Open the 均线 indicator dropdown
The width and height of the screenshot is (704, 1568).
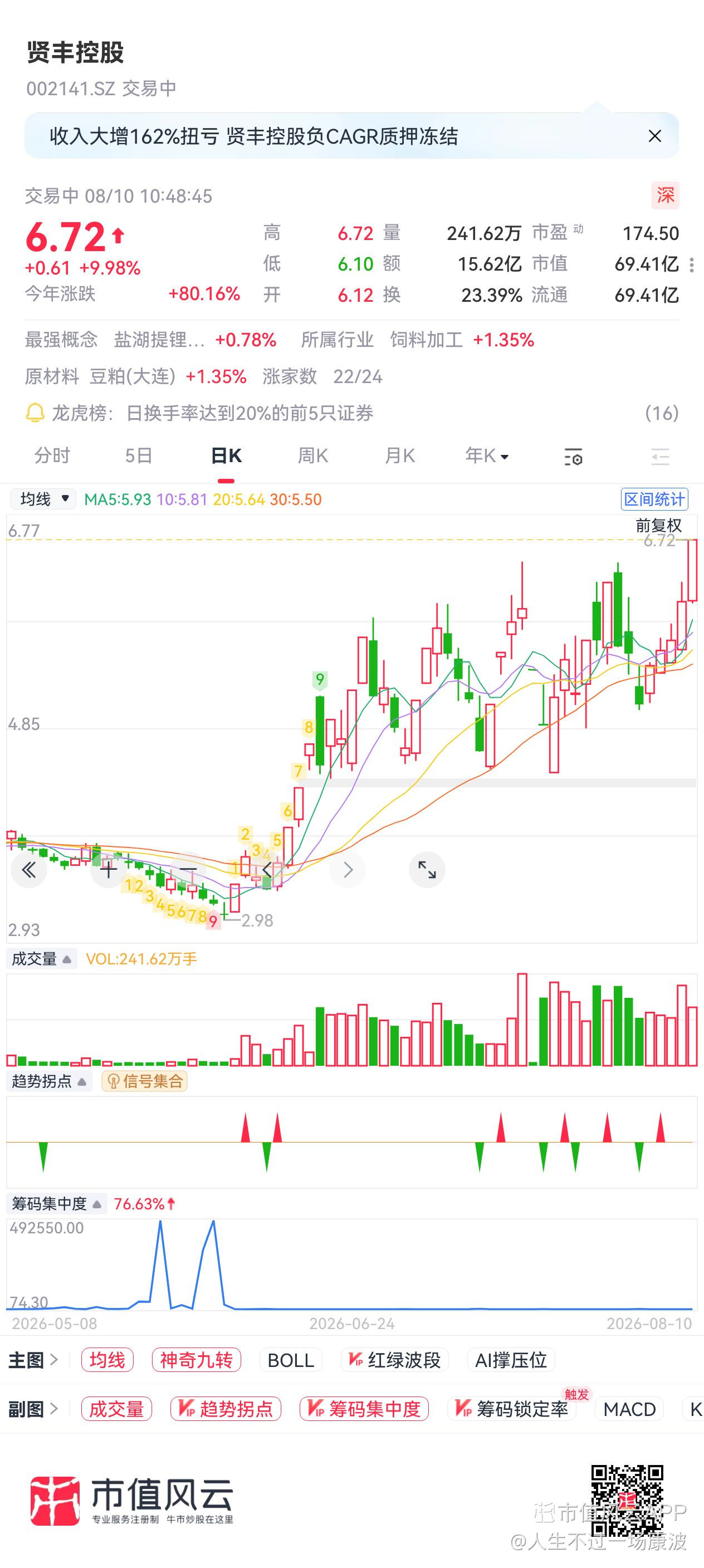43,499
